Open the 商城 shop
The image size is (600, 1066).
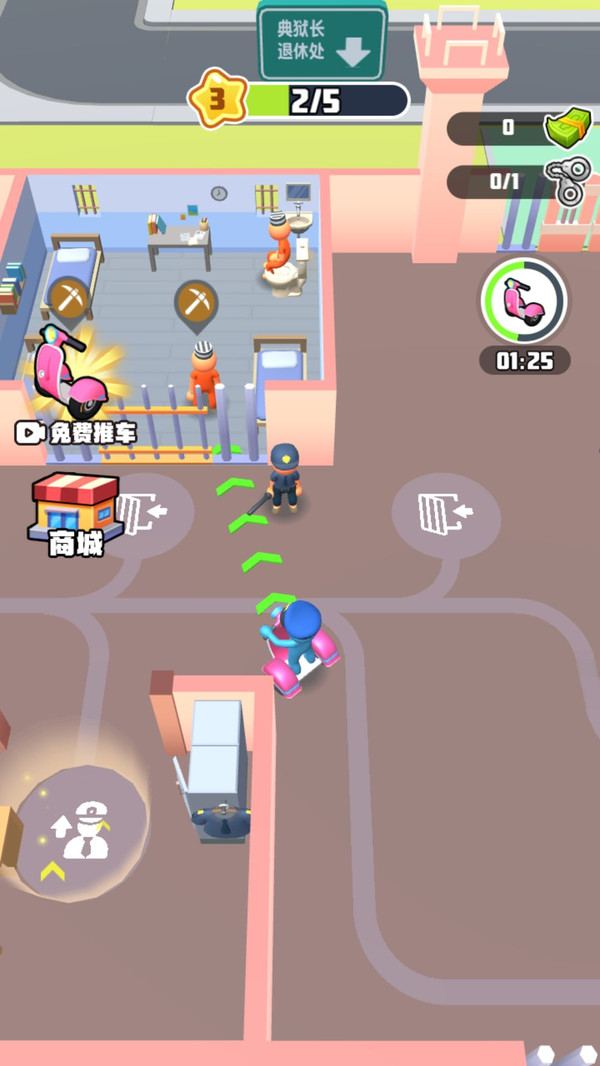pyautogui.click(x=75, y=512)
